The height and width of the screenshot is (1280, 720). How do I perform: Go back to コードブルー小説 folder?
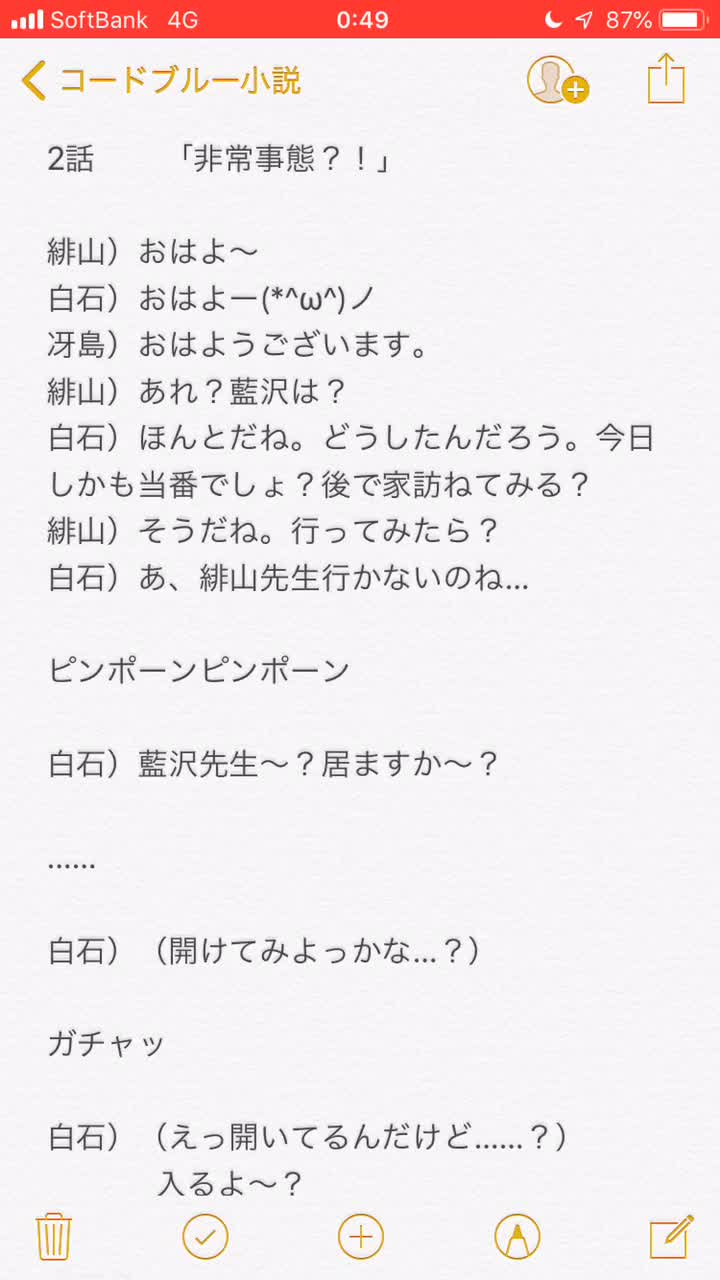[161, 80]
